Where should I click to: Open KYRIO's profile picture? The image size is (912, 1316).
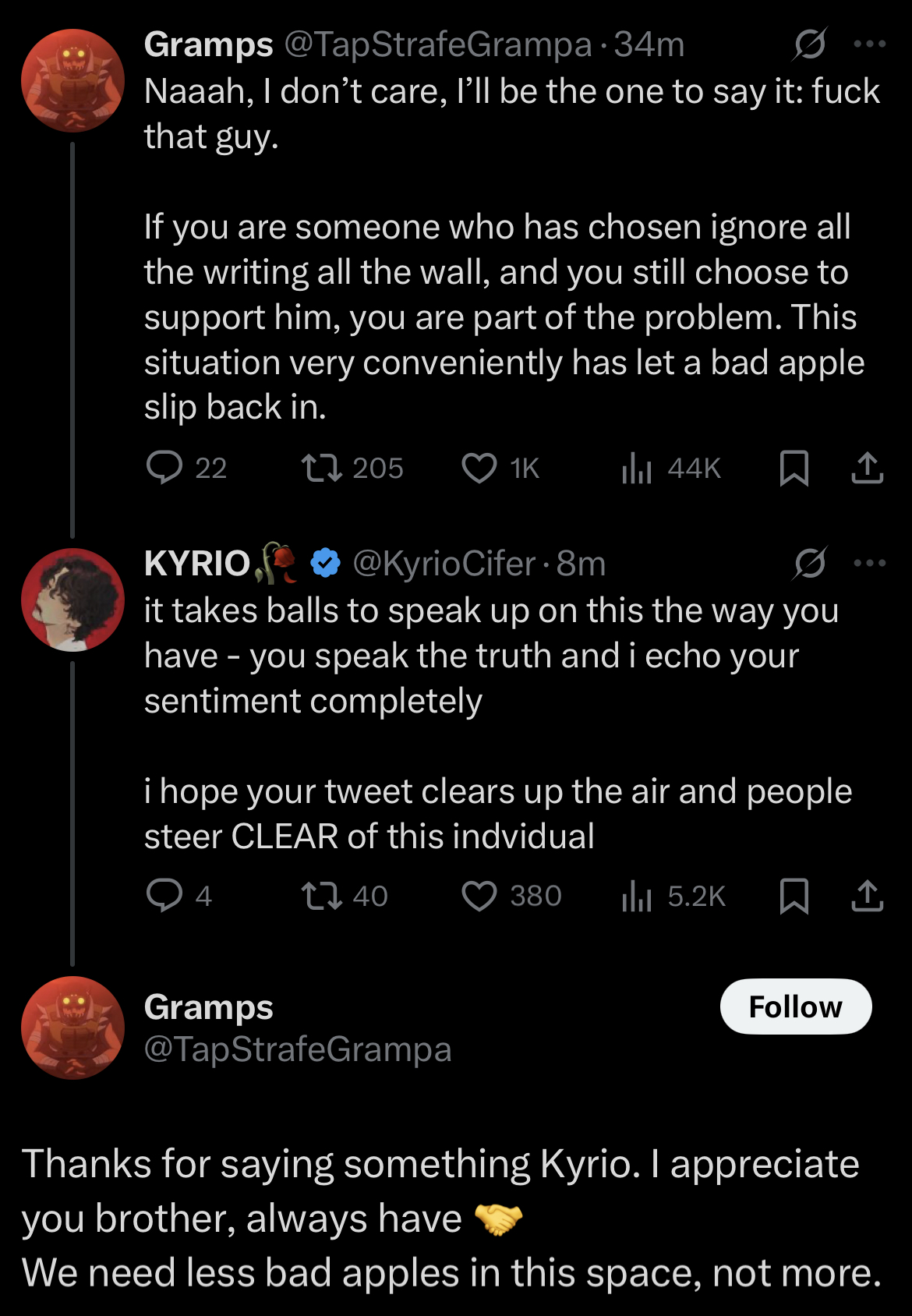point(72,600)
